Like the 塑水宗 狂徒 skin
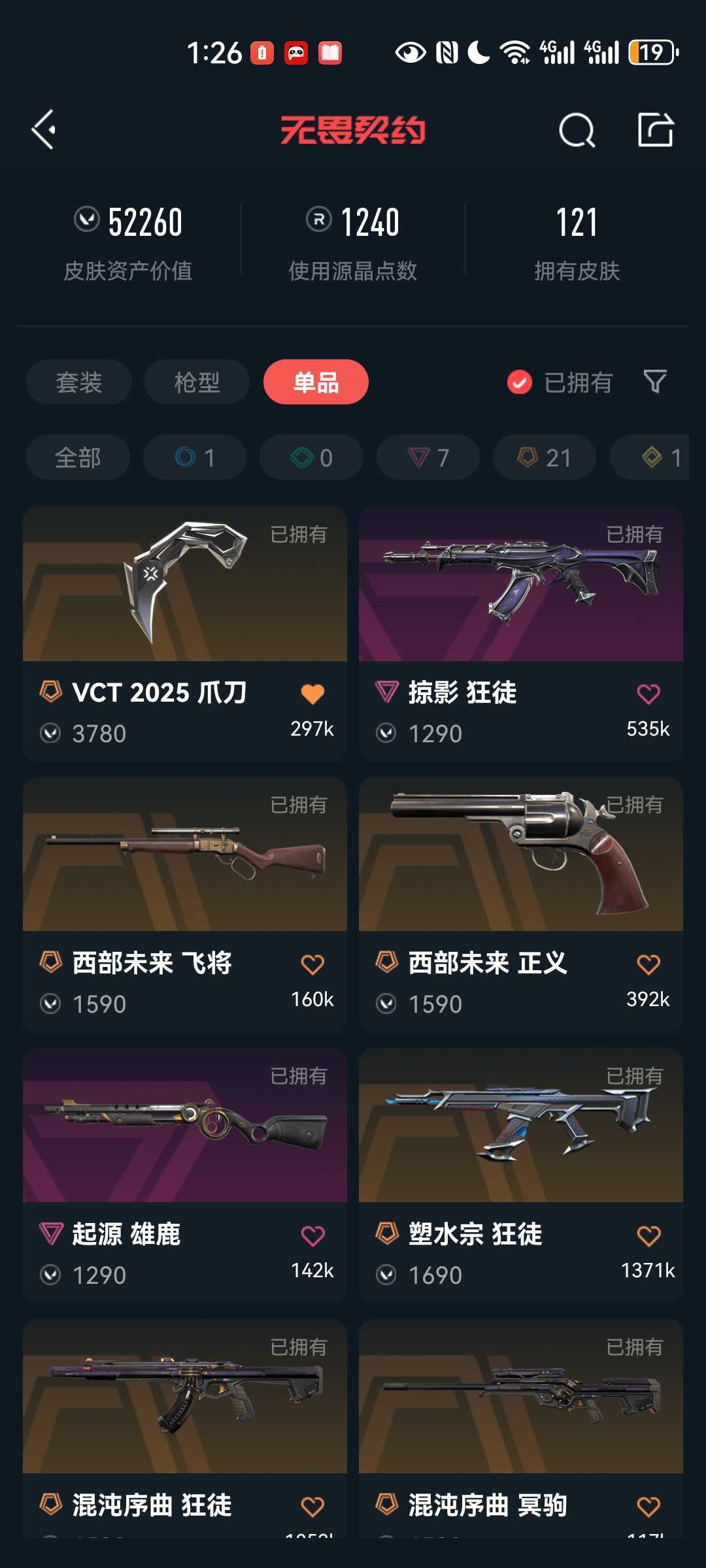Viewport: 706px width, 1568px height. [648, 1235]
